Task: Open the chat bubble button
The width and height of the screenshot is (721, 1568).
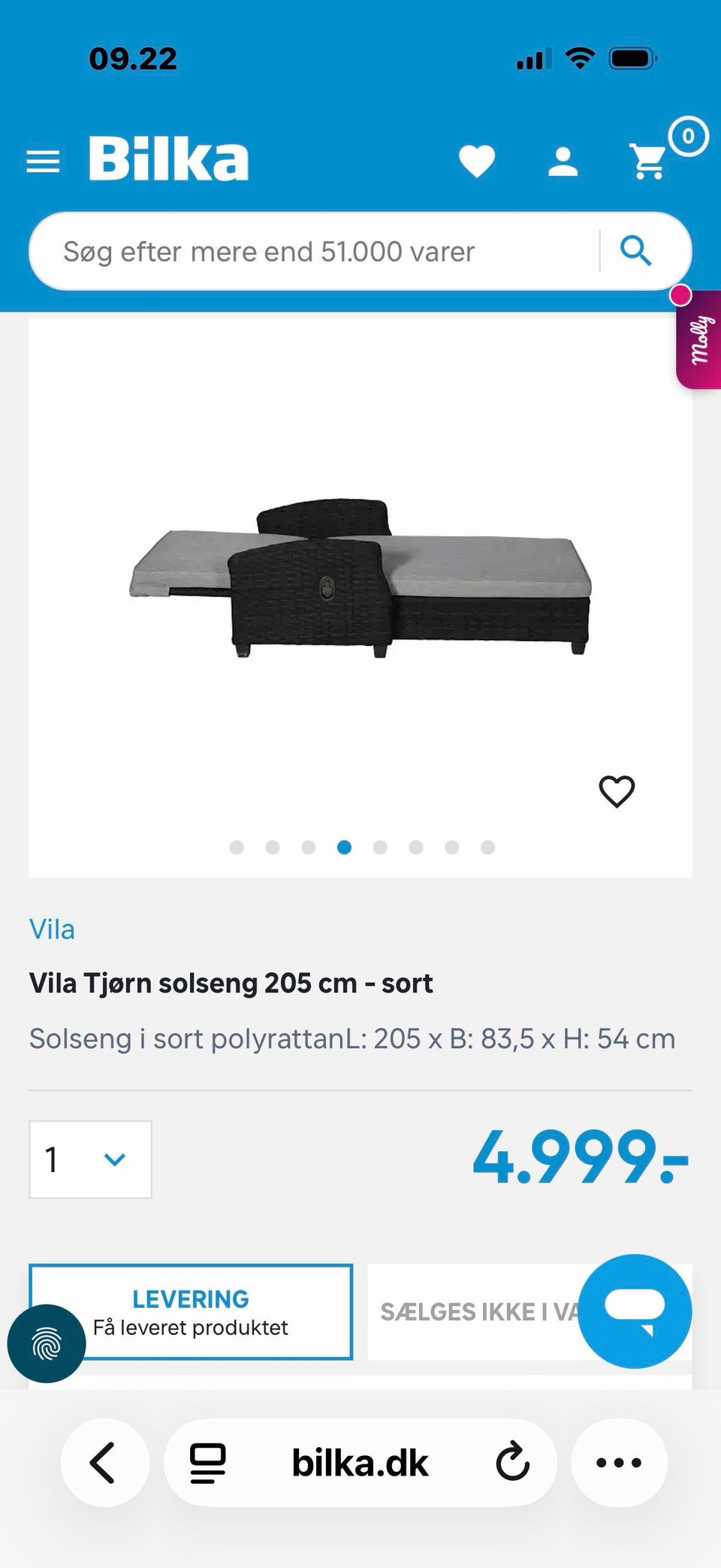Action: tap(635, 1311)
